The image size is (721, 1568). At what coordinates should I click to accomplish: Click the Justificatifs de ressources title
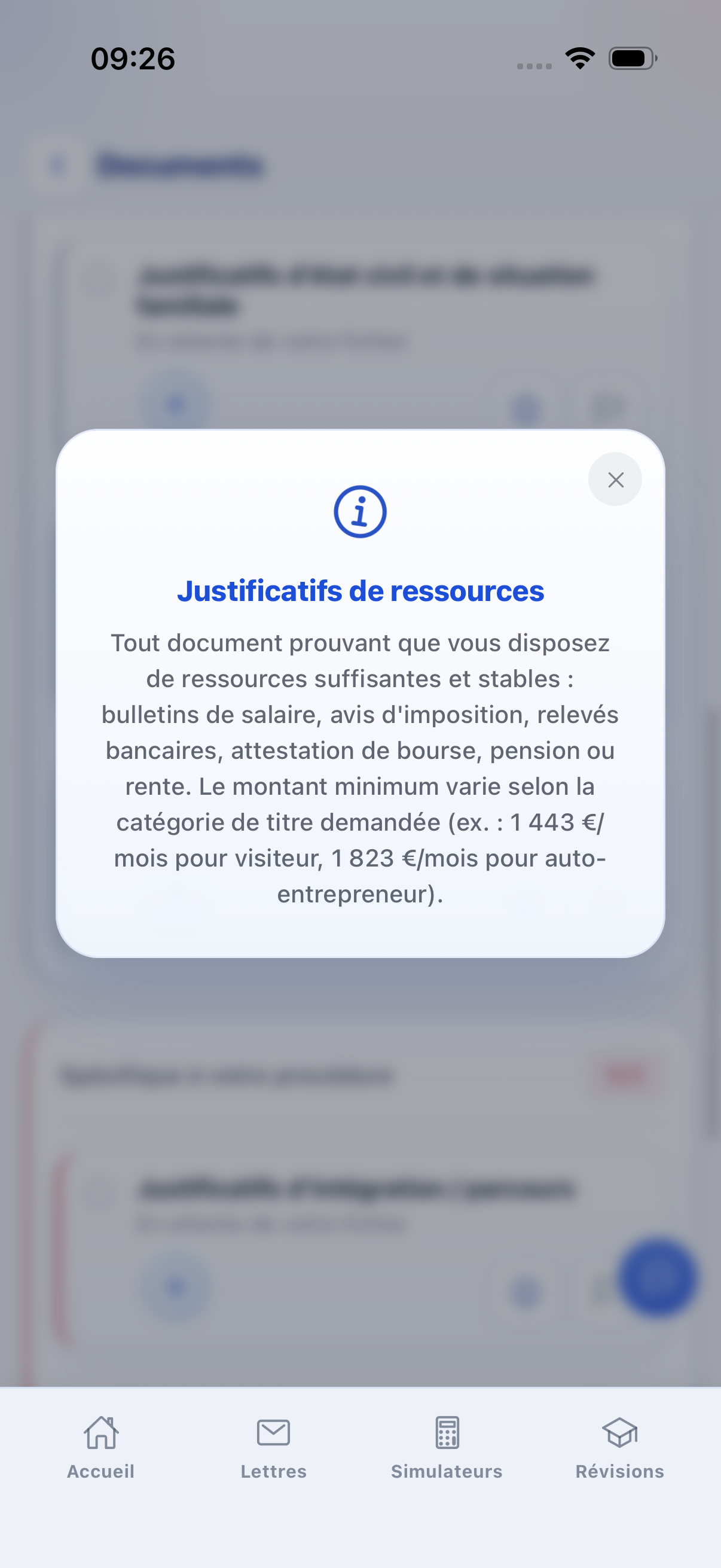pyautogui.click(x=360, y=590)
